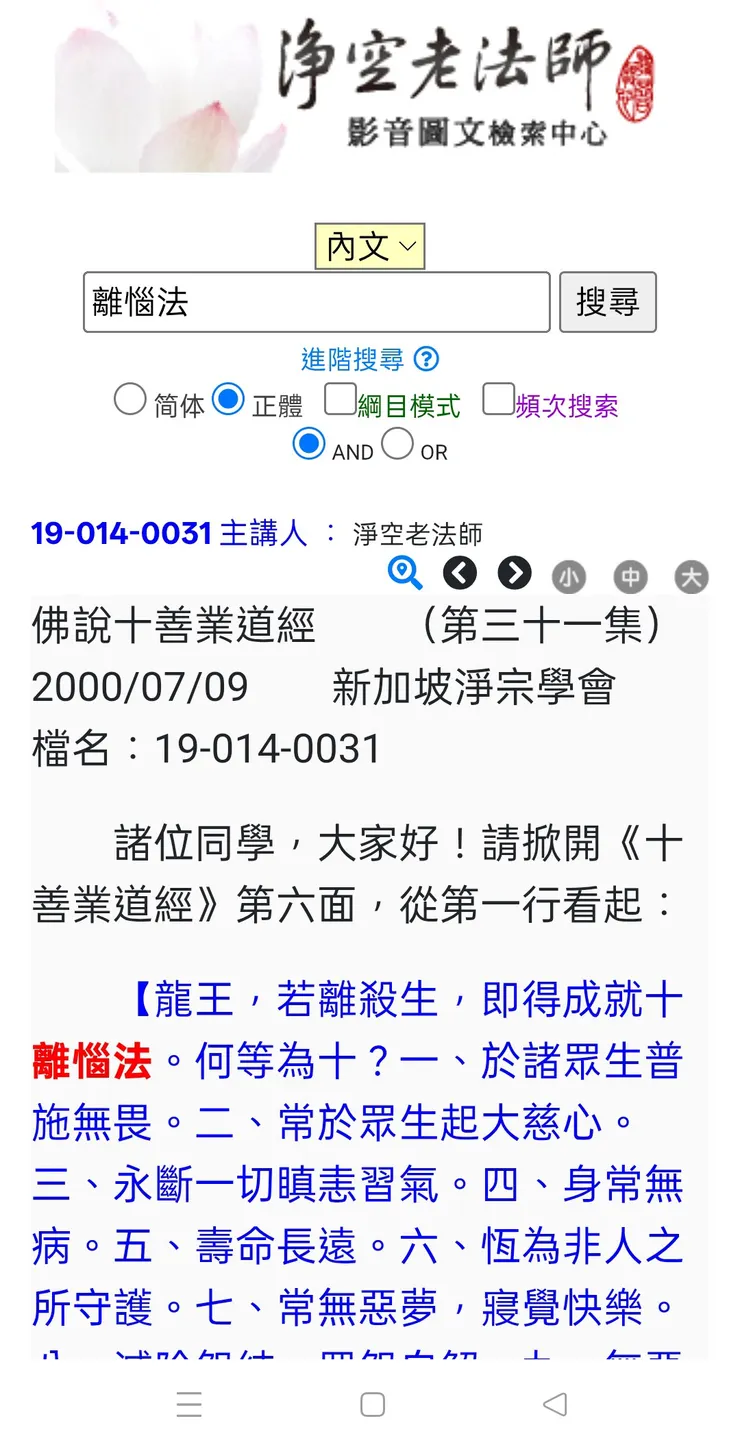Screen dimensions: 740x1449
Task: Select the OR search logic radio button
Action: [398, 443]
